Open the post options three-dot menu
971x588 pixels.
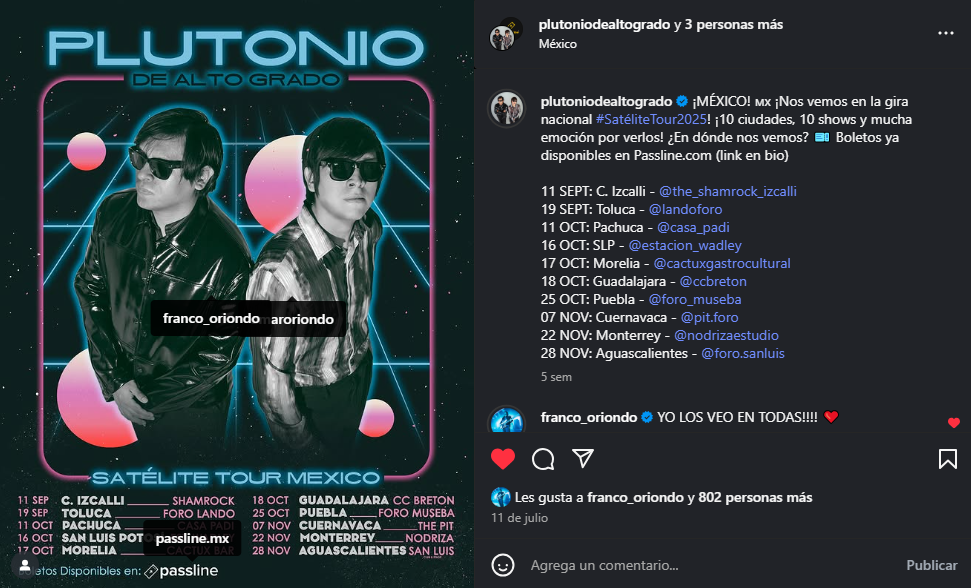945,33
